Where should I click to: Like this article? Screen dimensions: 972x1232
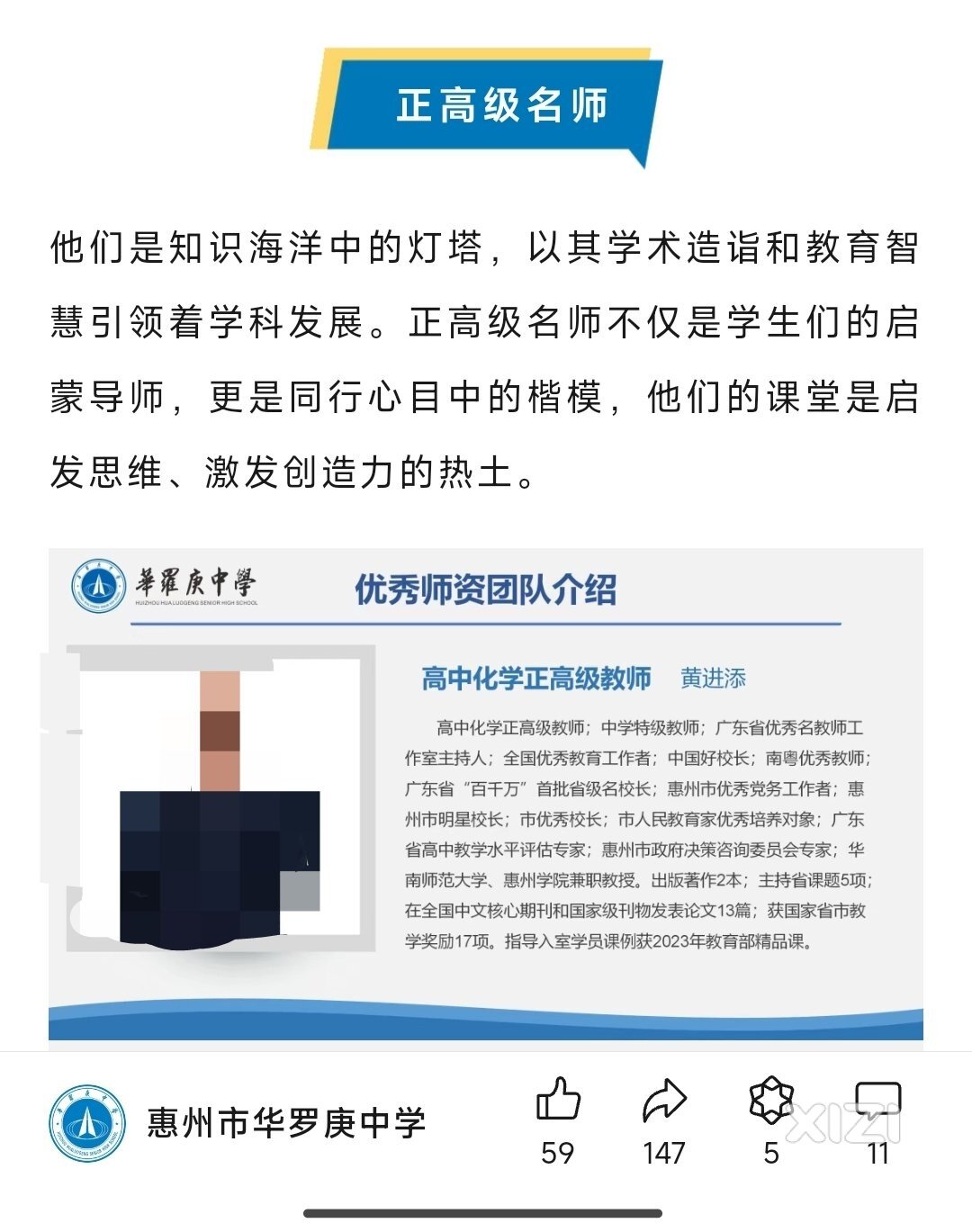558,1101
